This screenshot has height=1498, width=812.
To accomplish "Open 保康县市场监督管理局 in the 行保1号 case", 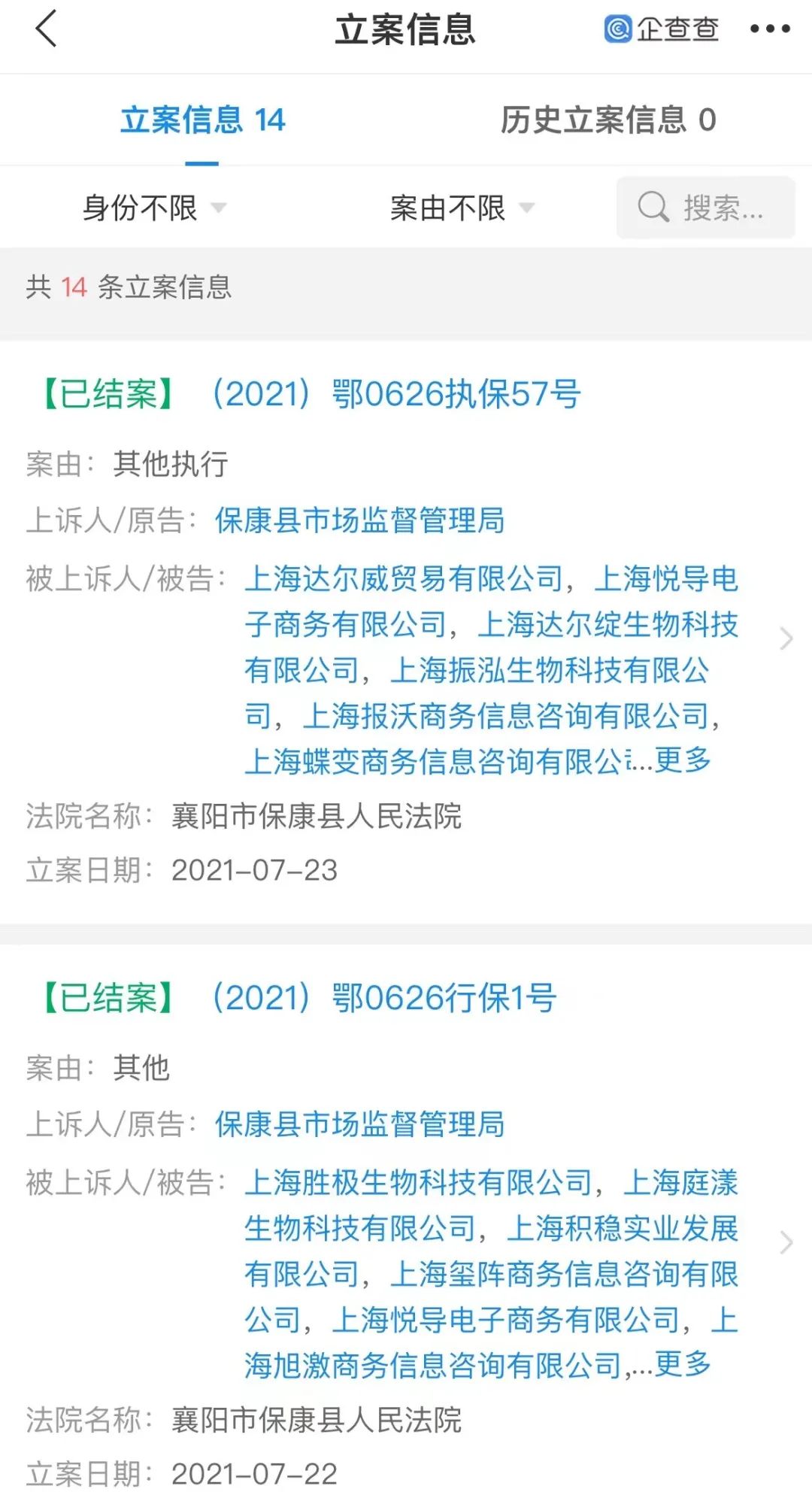I will click(x=359, y=1124).
